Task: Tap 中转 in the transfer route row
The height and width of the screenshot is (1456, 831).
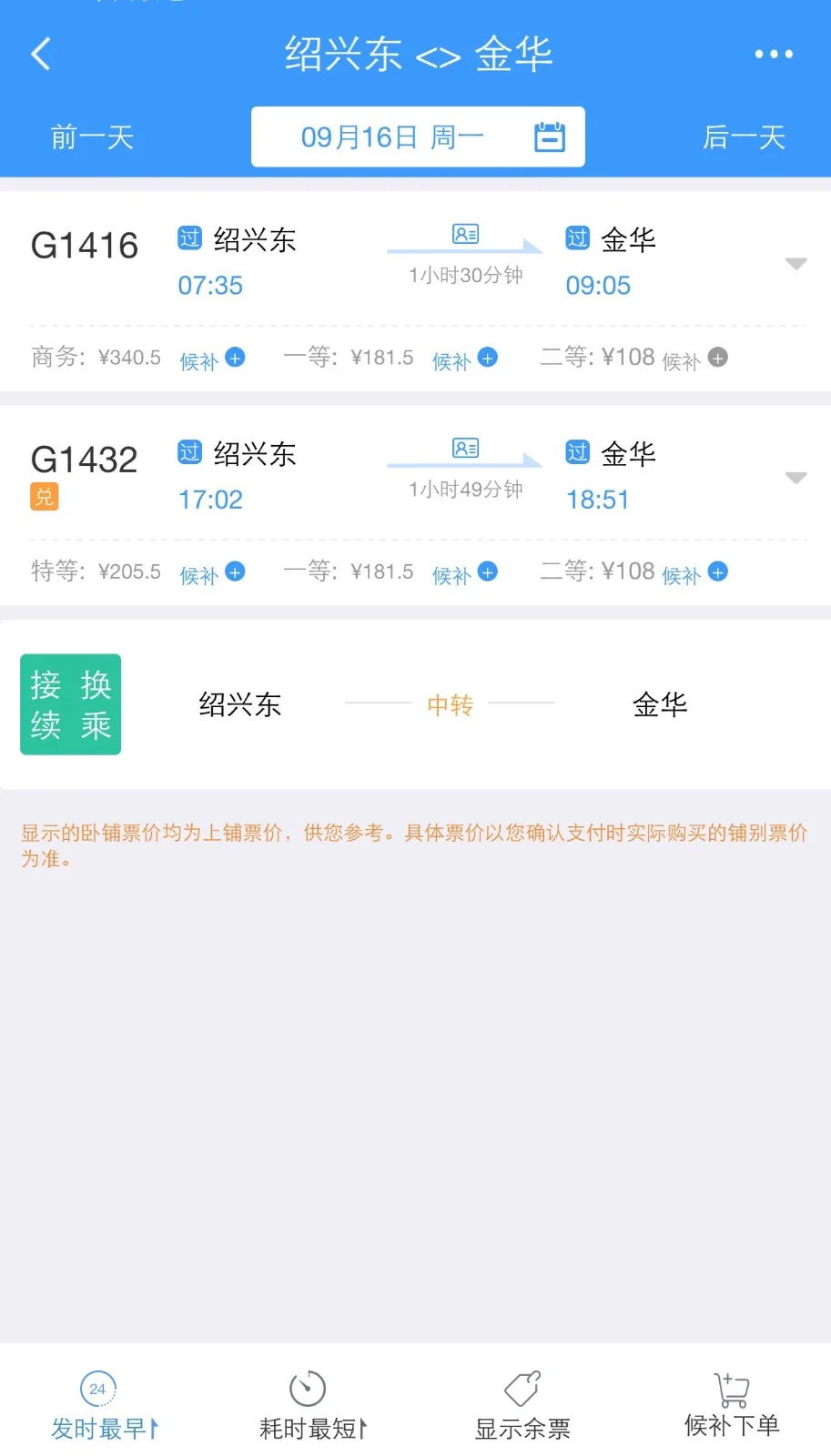Action: 449,703
